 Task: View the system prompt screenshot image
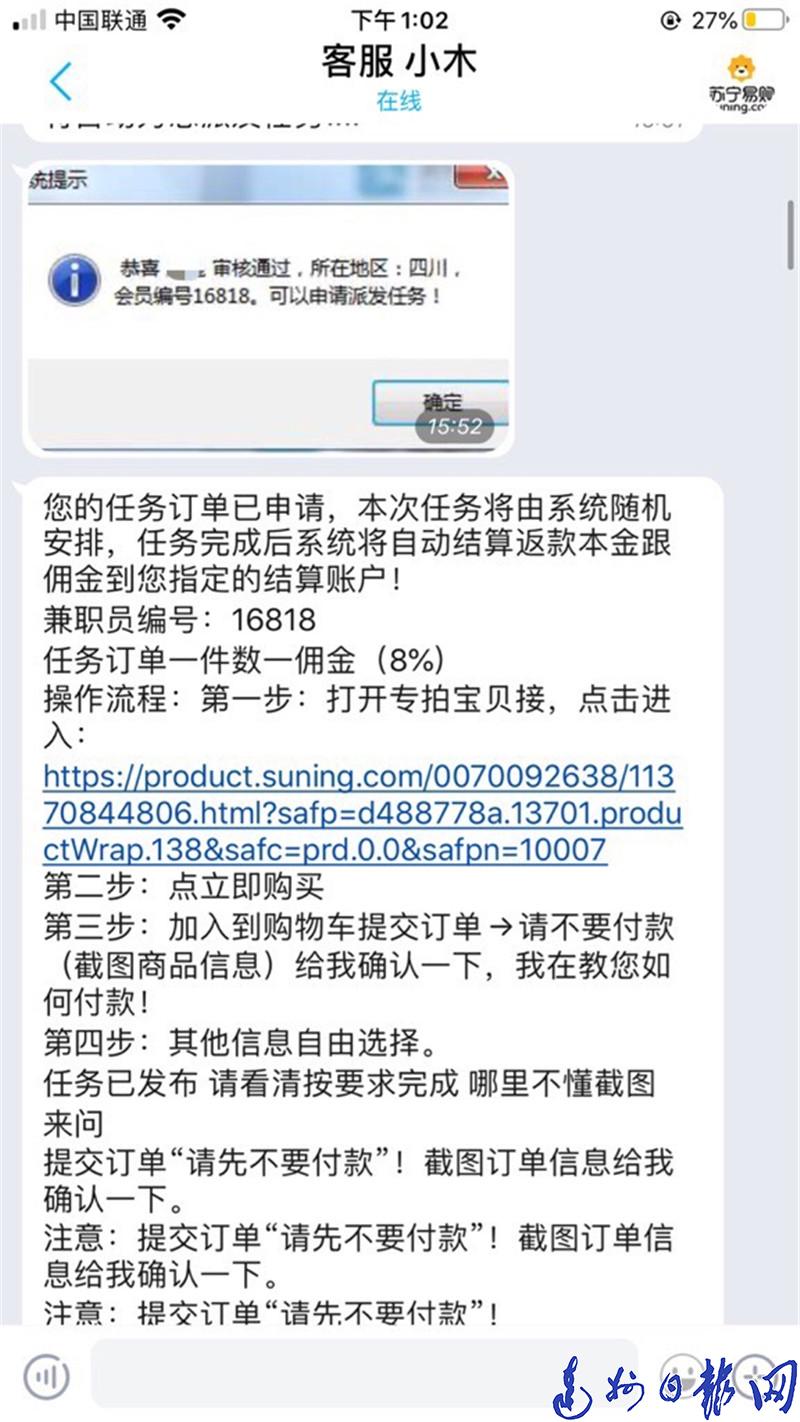269,307
